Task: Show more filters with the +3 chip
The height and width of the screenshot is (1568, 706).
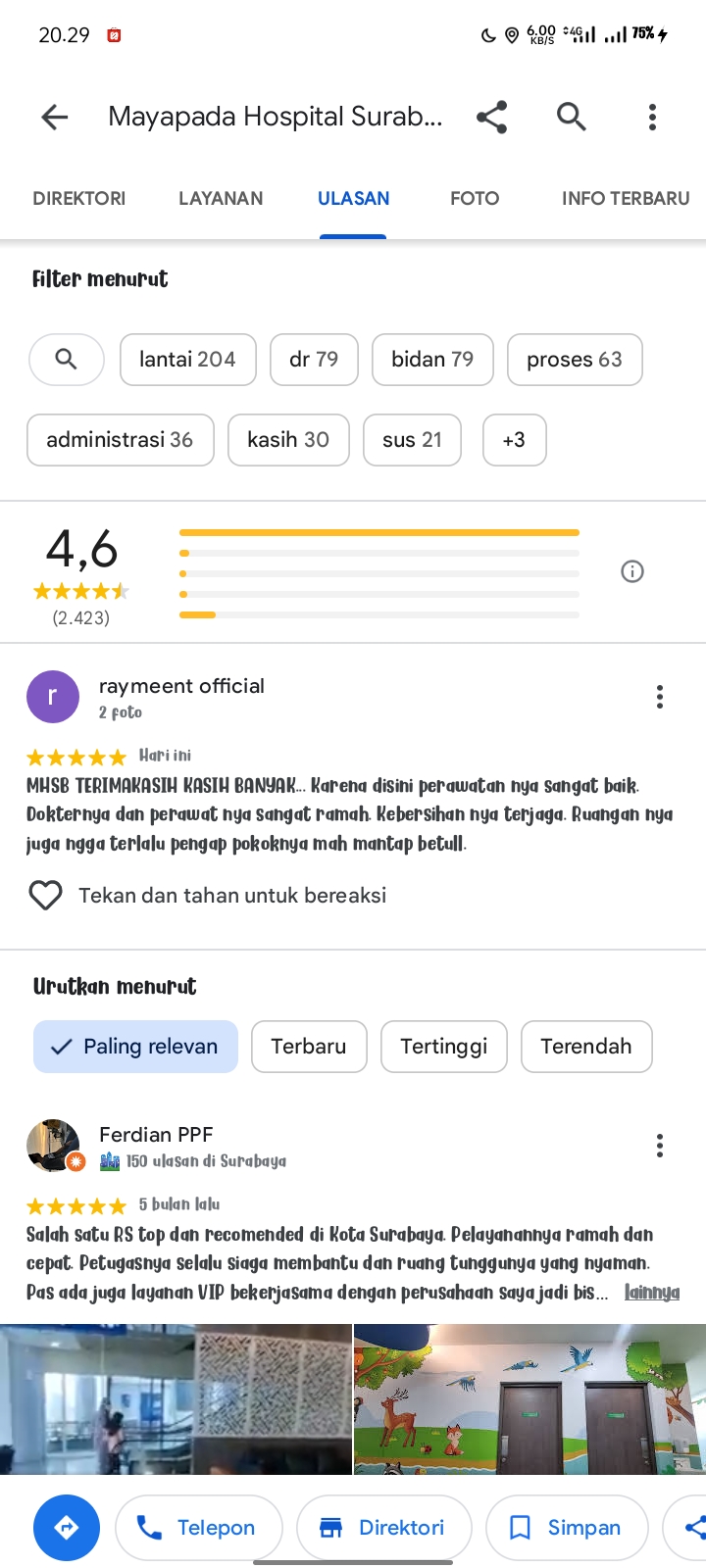Action: coord(514,440)
